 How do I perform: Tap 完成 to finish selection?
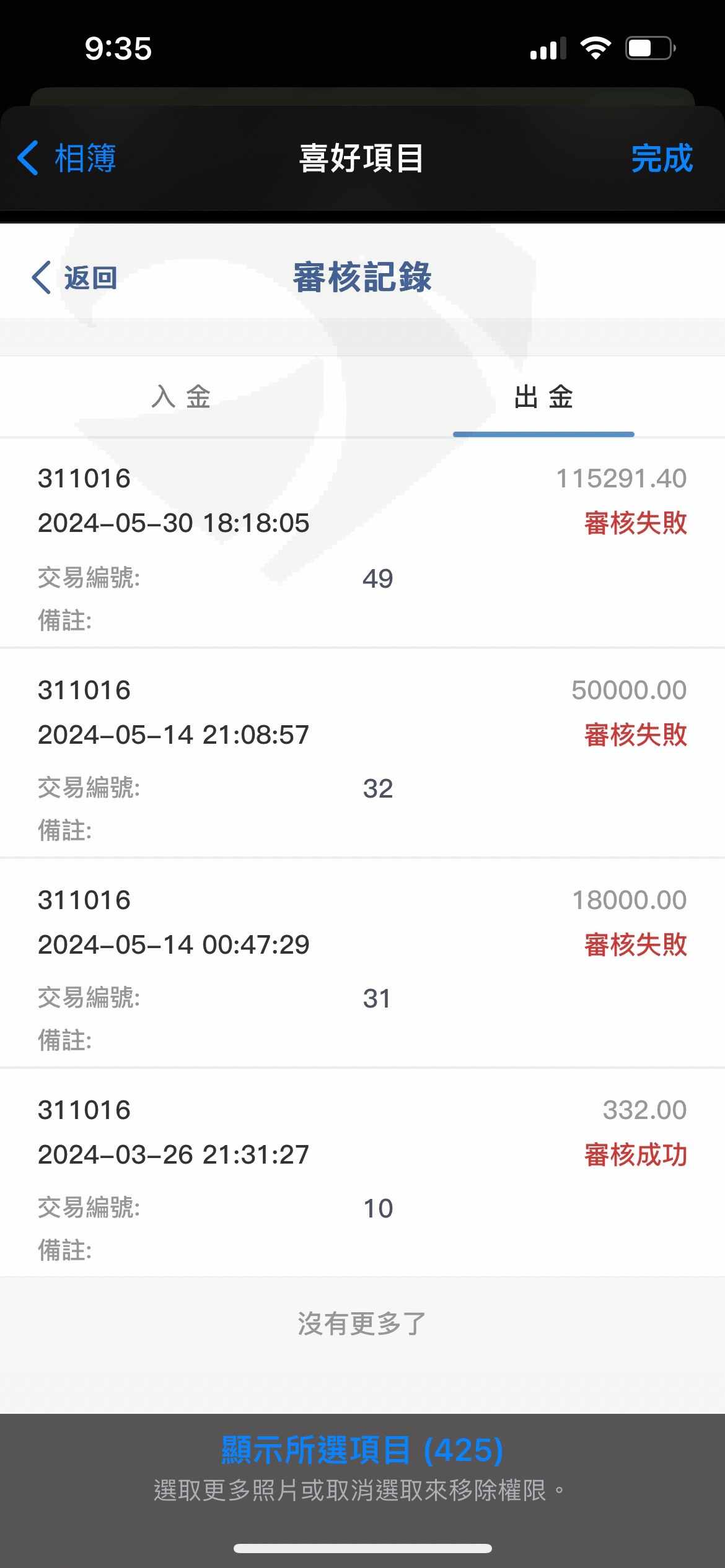662,158
